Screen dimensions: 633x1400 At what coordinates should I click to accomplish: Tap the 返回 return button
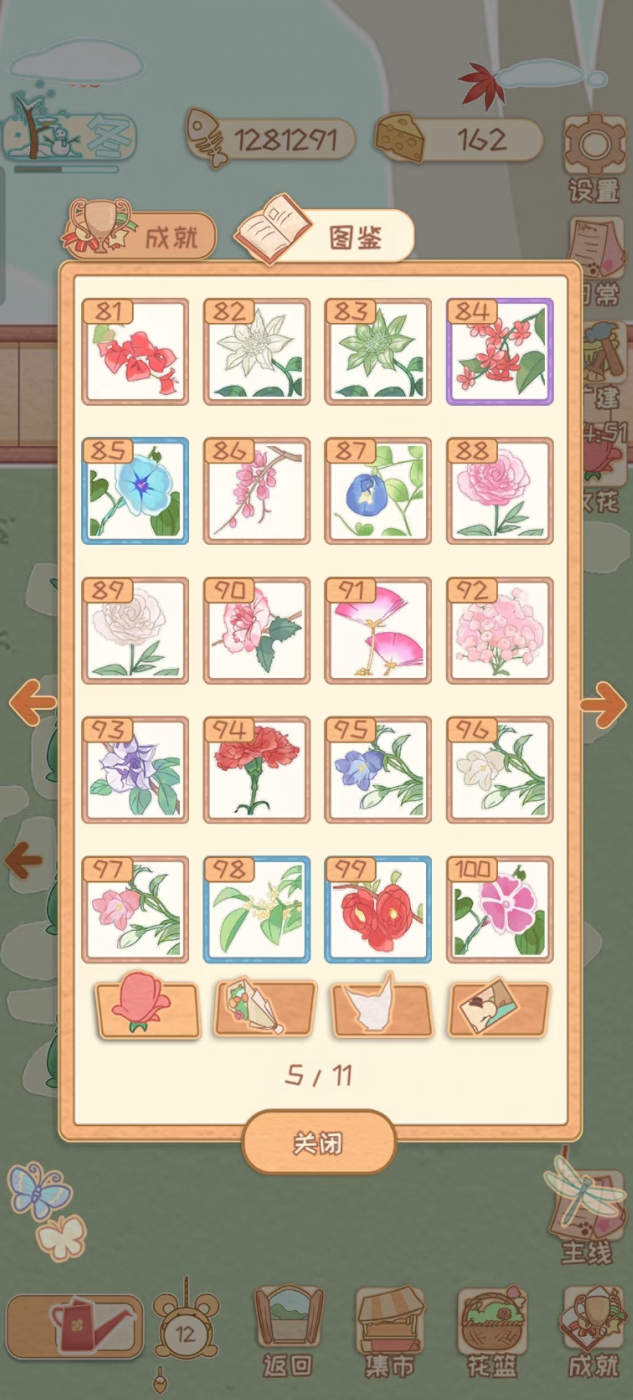[x=289, y=1329]
